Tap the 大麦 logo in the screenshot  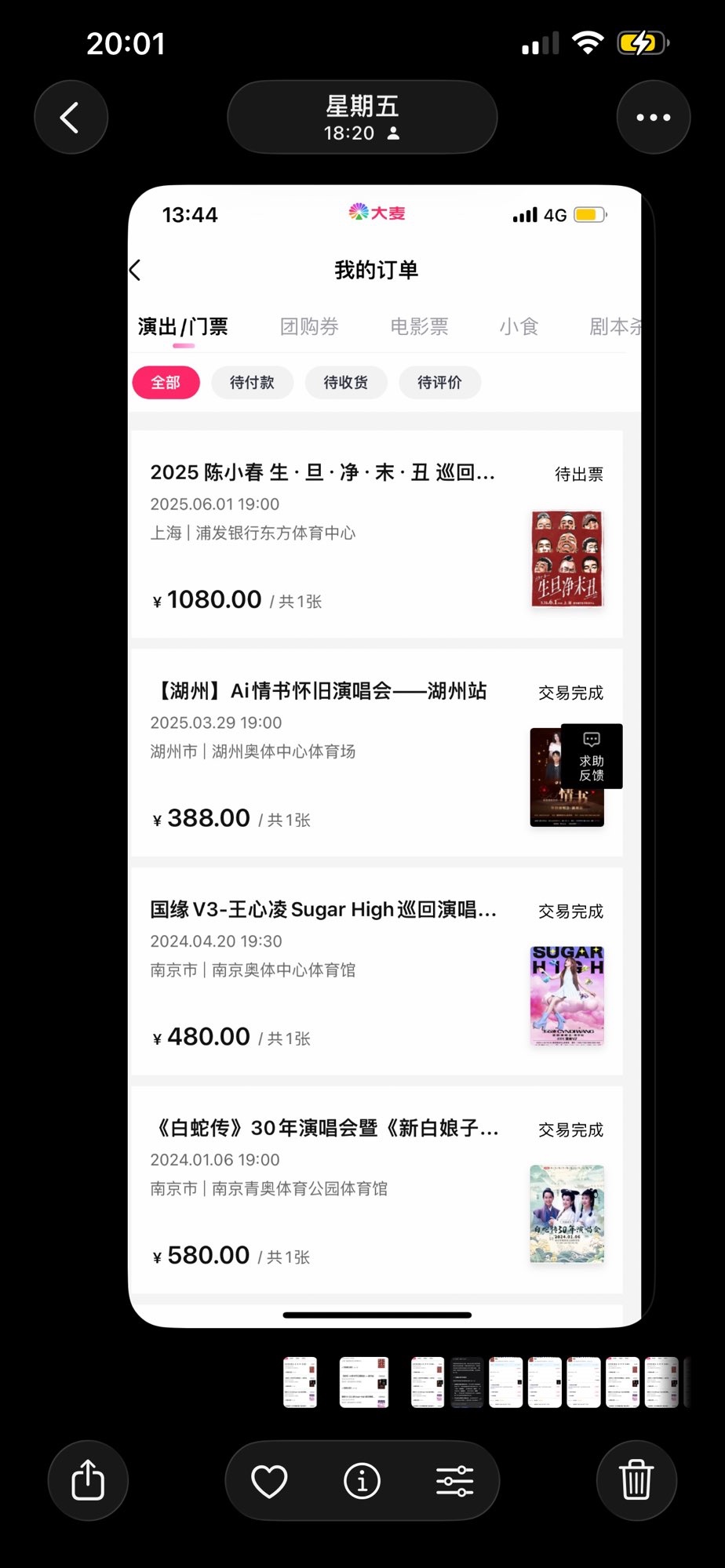[374, 212]
